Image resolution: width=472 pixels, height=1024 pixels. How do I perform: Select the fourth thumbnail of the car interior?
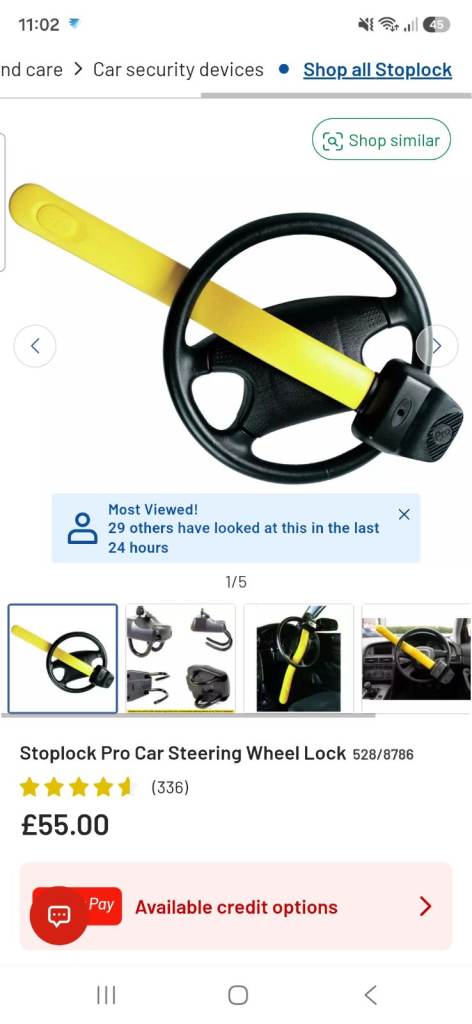point(417,658)
